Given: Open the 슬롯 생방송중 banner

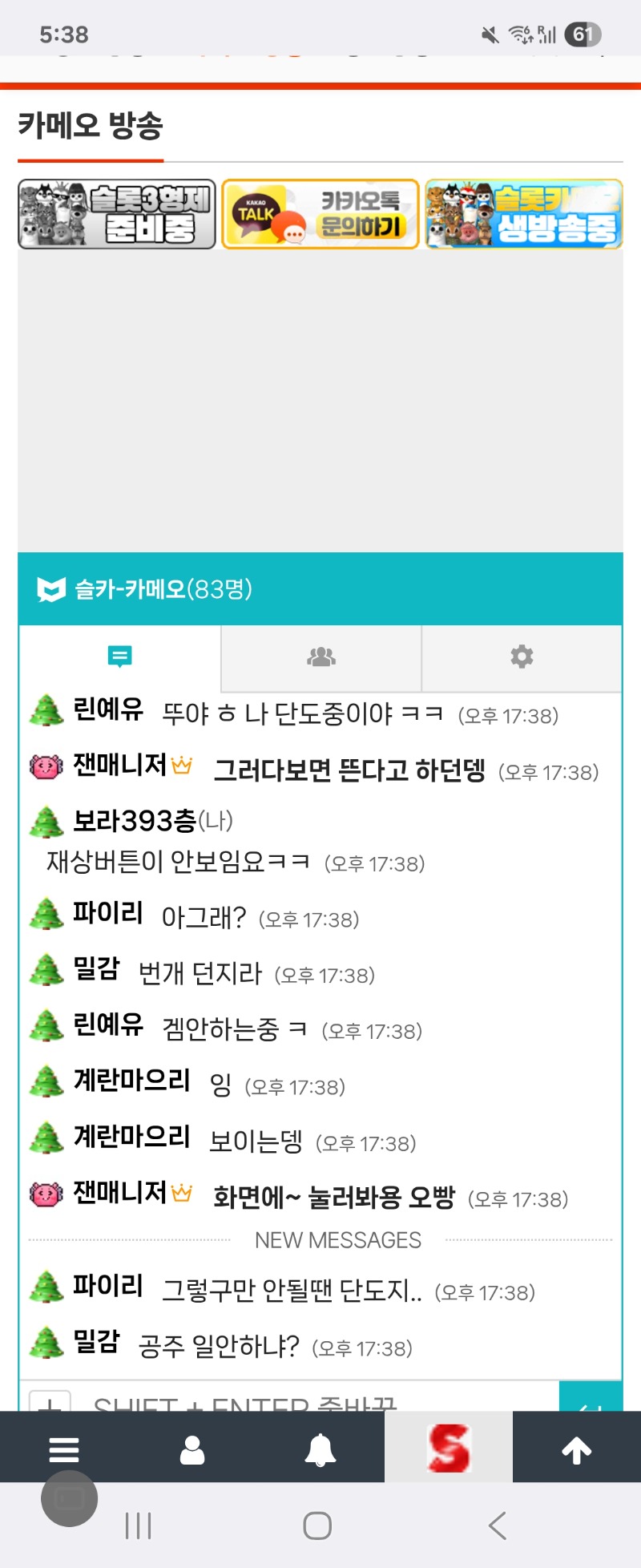Looking at the screenshot, I should 524,214.
